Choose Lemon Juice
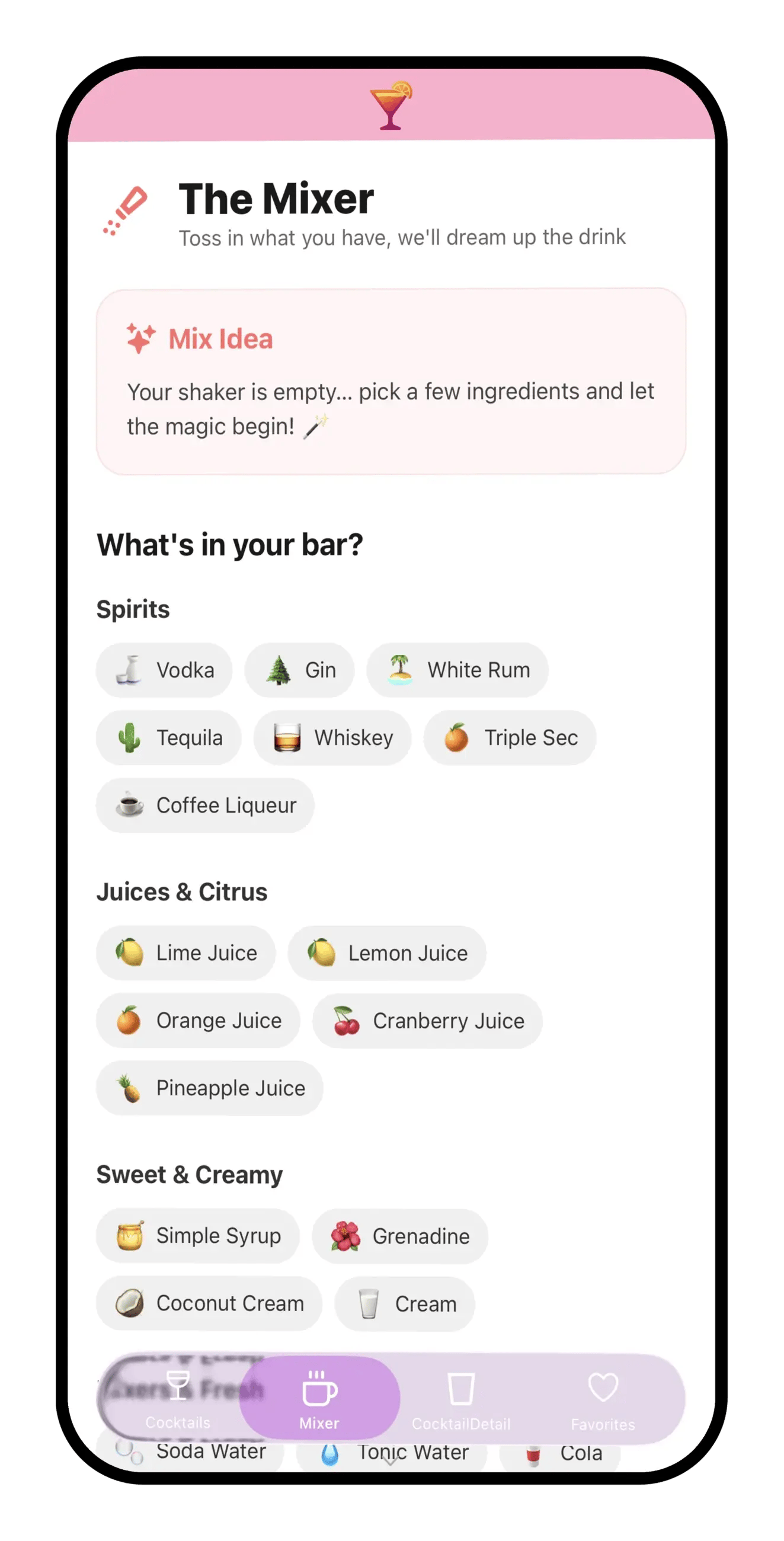The image size is (784, 1541). 387,953
